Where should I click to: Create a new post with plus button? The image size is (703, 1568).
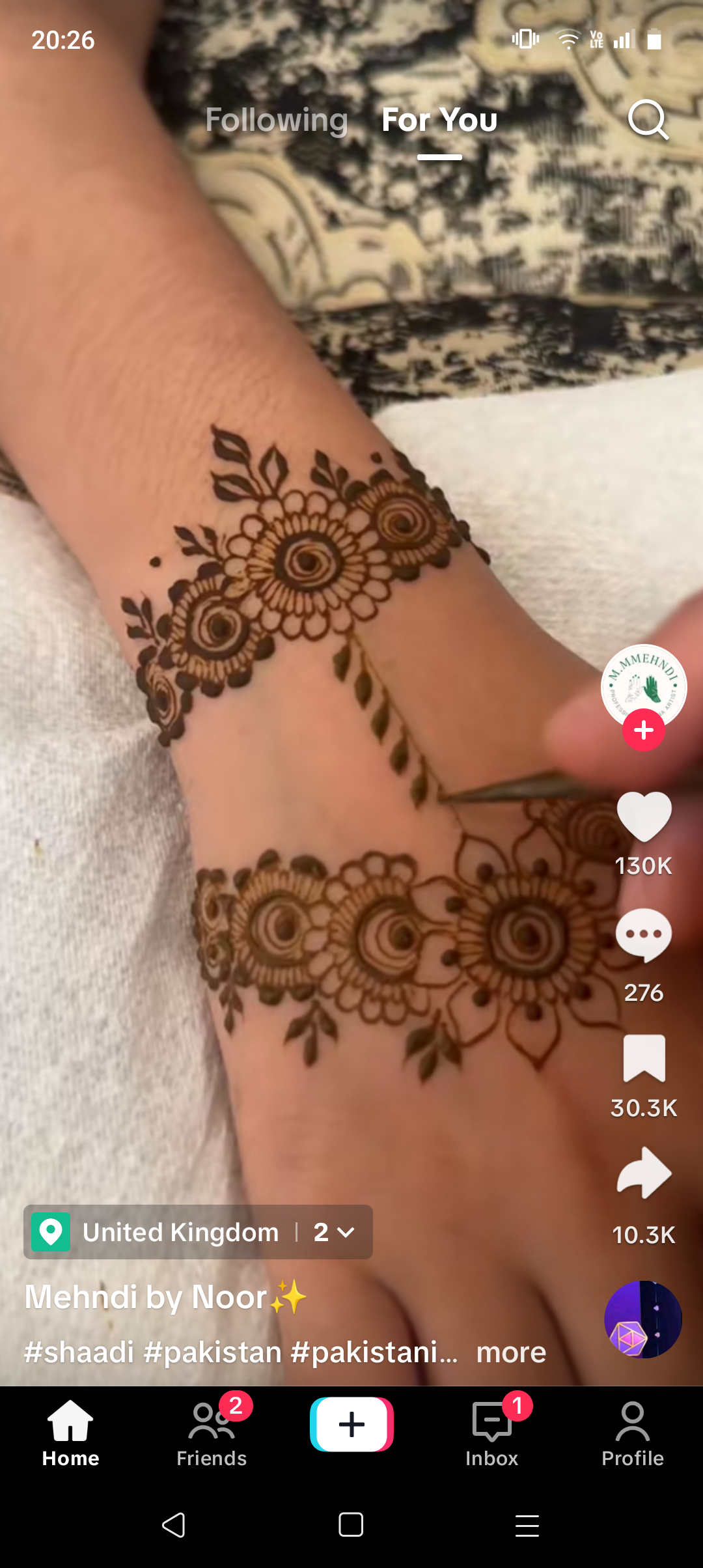click(x=351, y=1424)
